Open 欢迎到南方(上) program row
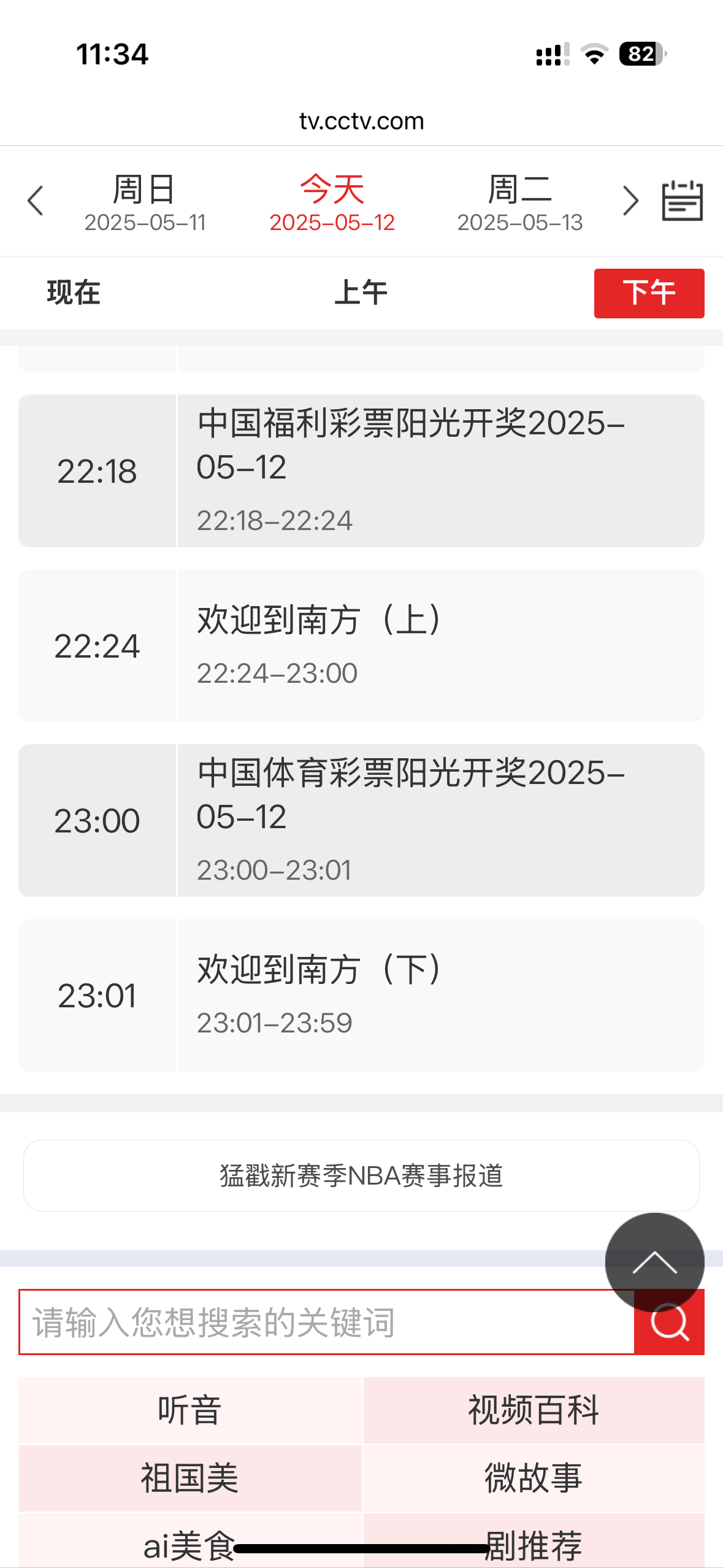723x1568 pixels. coord(361,645)
